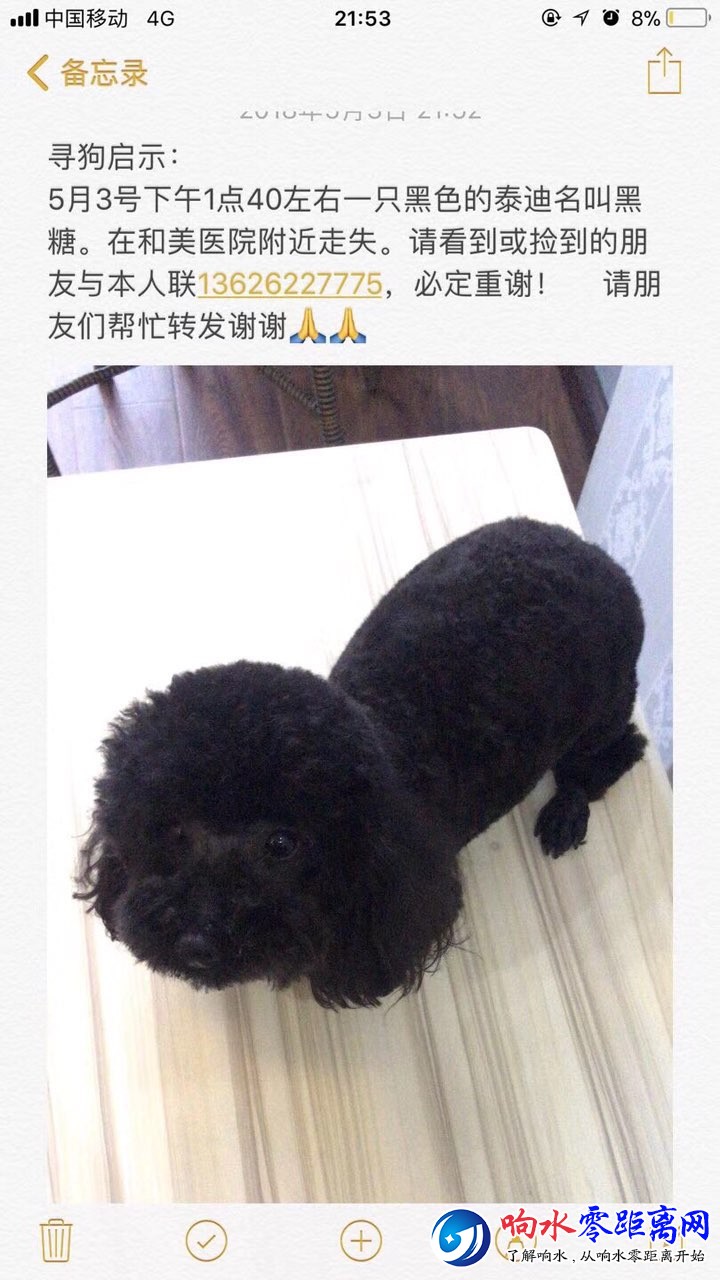
Task: Share this note
Action: point(664,72)
